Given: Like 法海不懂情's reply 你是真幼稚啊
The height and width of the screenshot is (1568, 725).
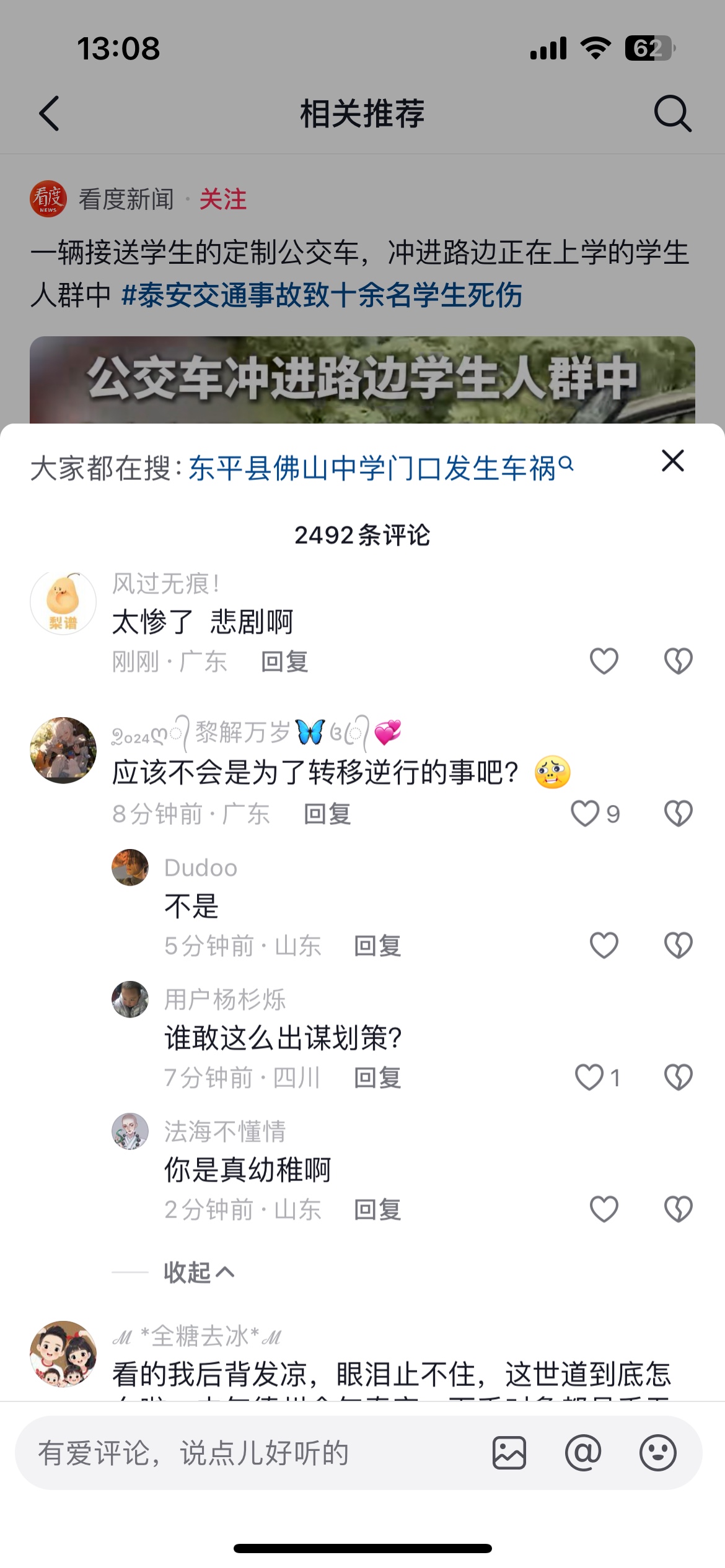Looking at the screenshot, I should point(604,1209).
